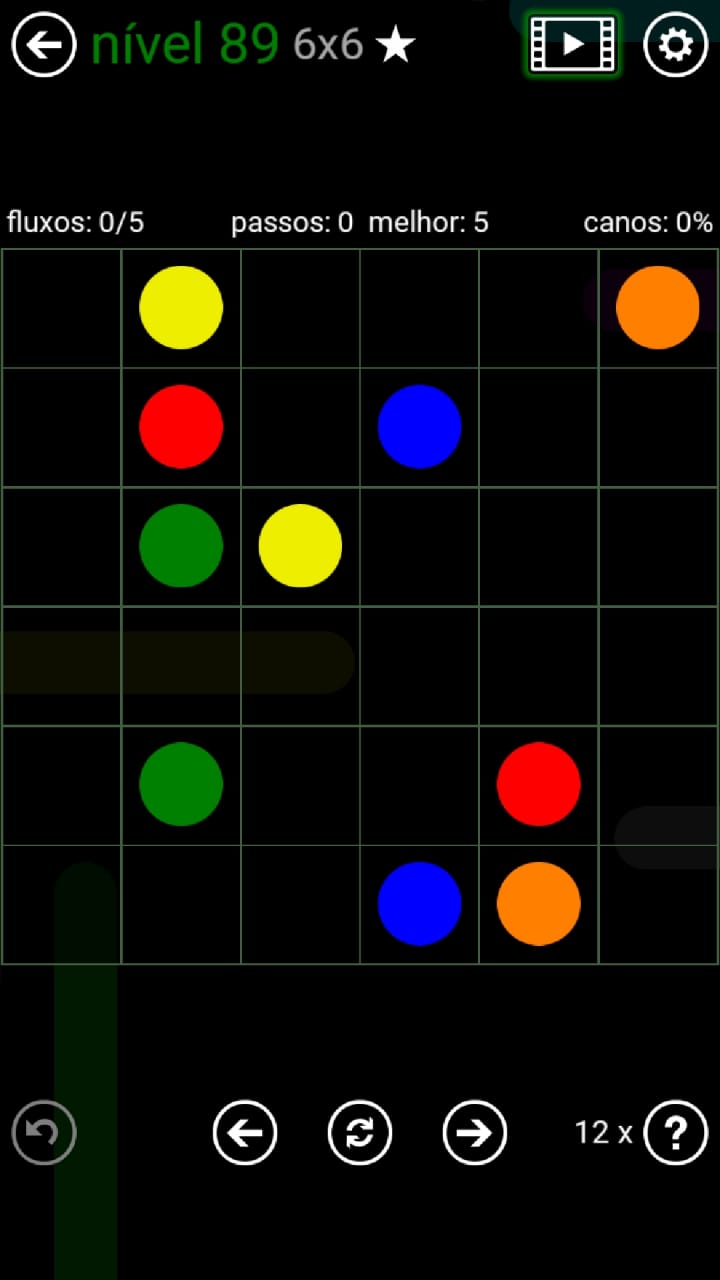Open the video film-strip button
720x1280 pixels.
pyautogui.click(x=572, y=44)
